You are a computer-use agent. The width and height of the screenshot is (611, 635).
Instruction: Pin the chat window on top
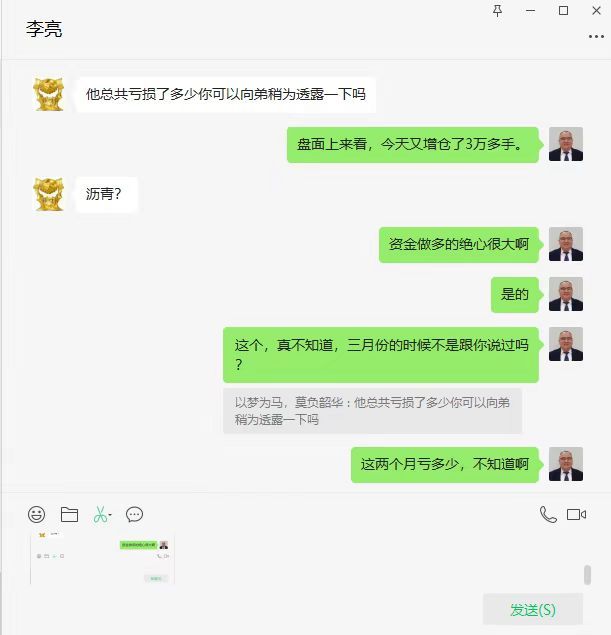point(498,10)
